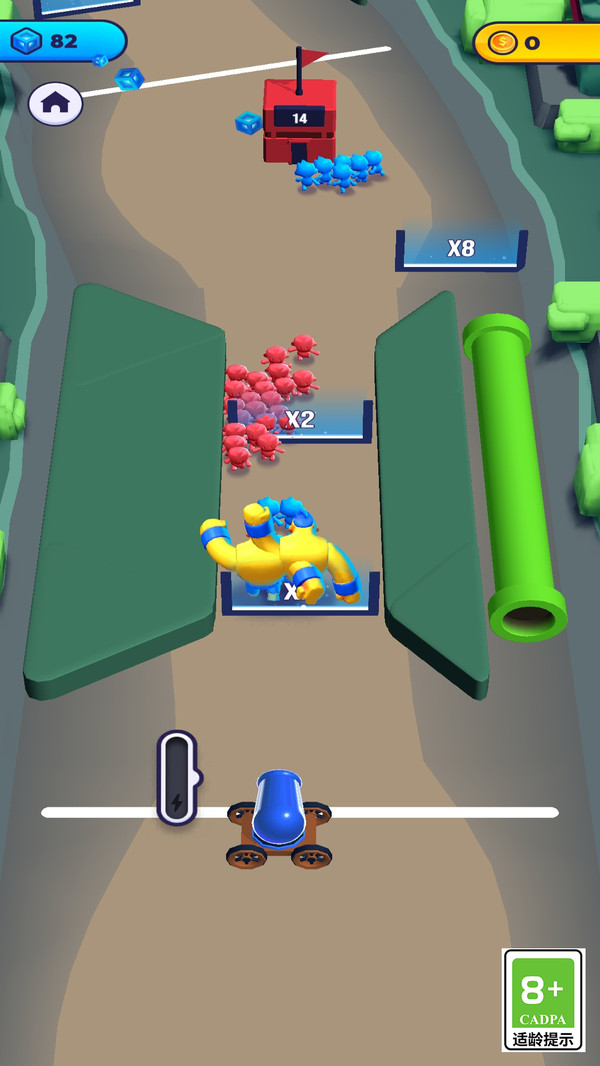The image size is (600, 1066).
Task: Open the age rating notice badge
Action: tap(543, 999)
